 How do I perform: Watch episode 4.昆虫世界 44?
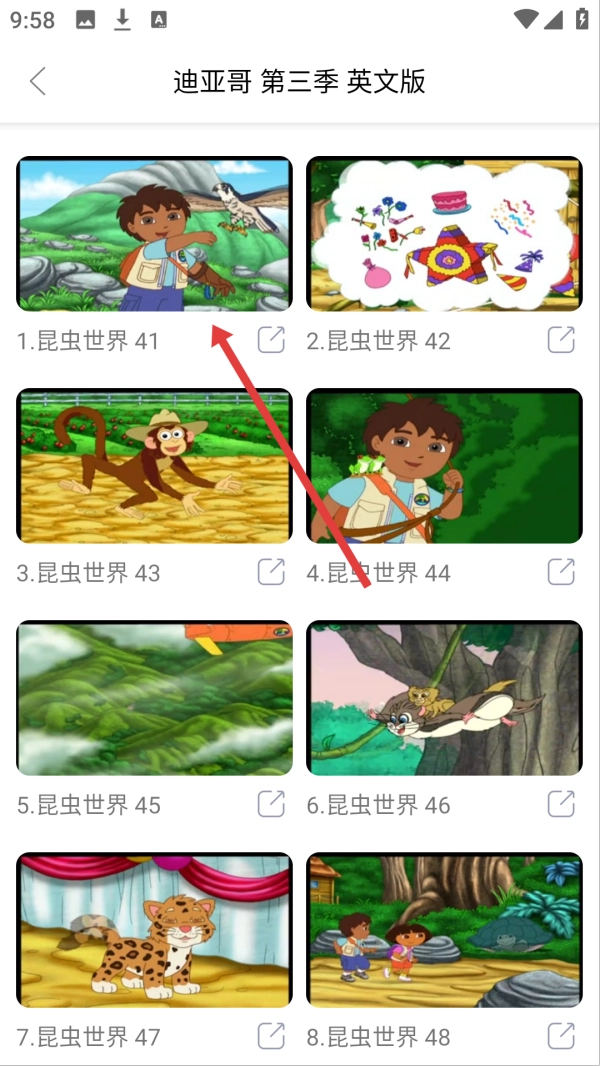pyautogui.click(x=444, y=466)
